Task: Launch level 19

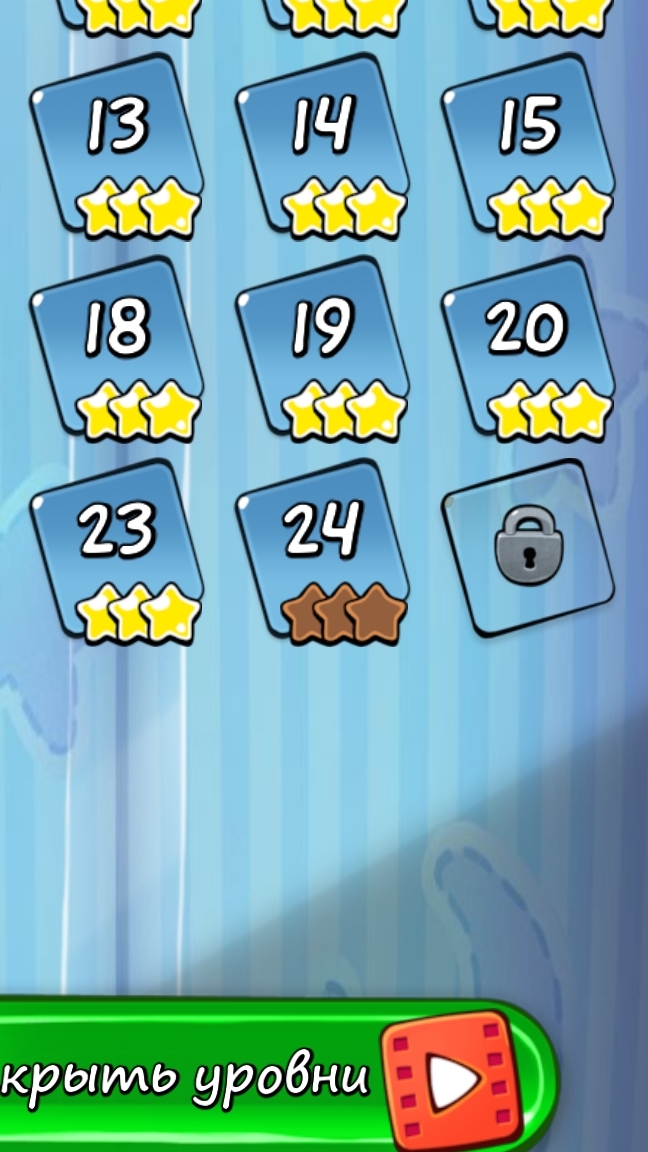Action: click(323, 348)
